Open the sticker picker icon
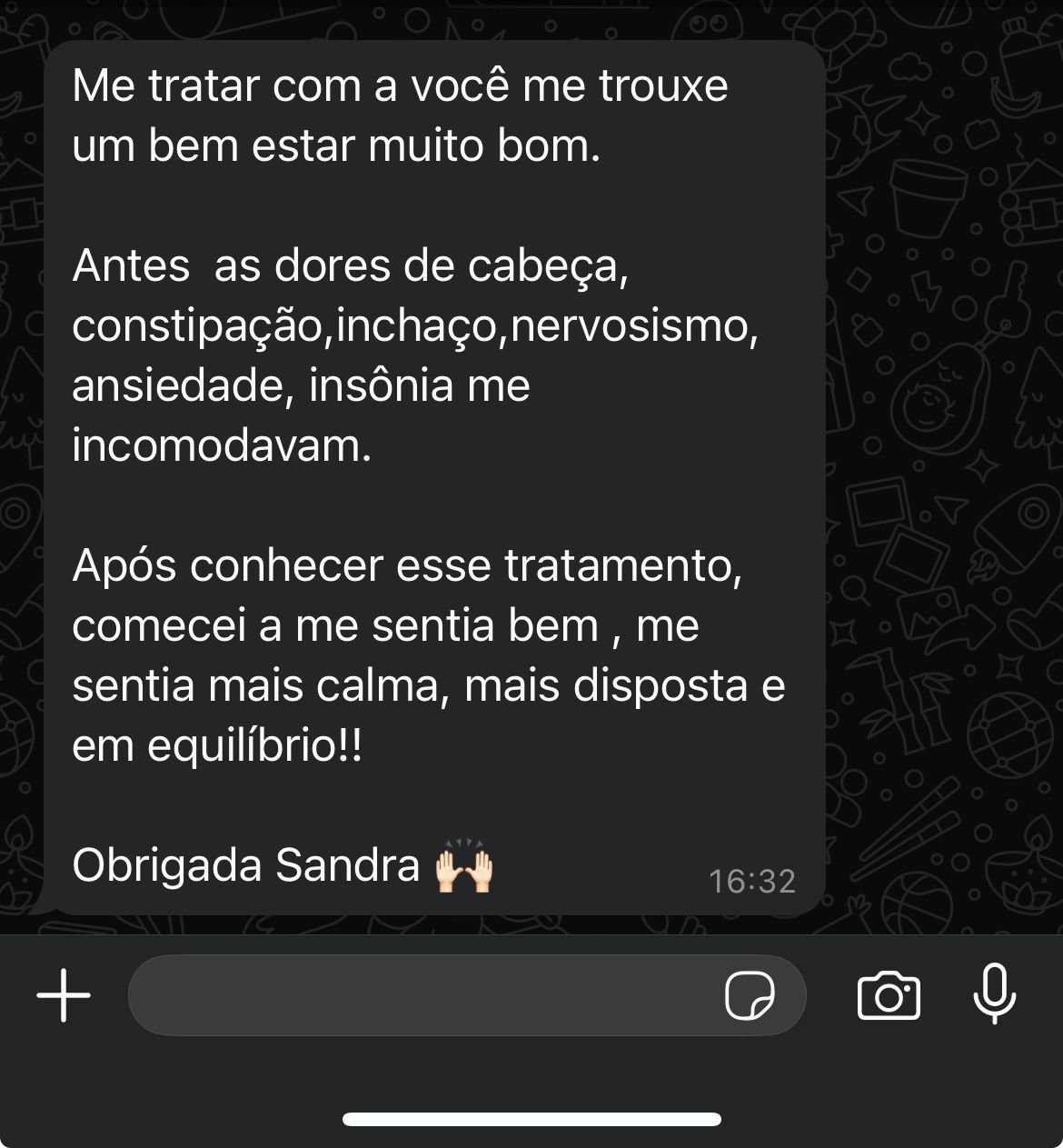The width and height of the screenshot is (1063, 1148). [x=750, y=996]
